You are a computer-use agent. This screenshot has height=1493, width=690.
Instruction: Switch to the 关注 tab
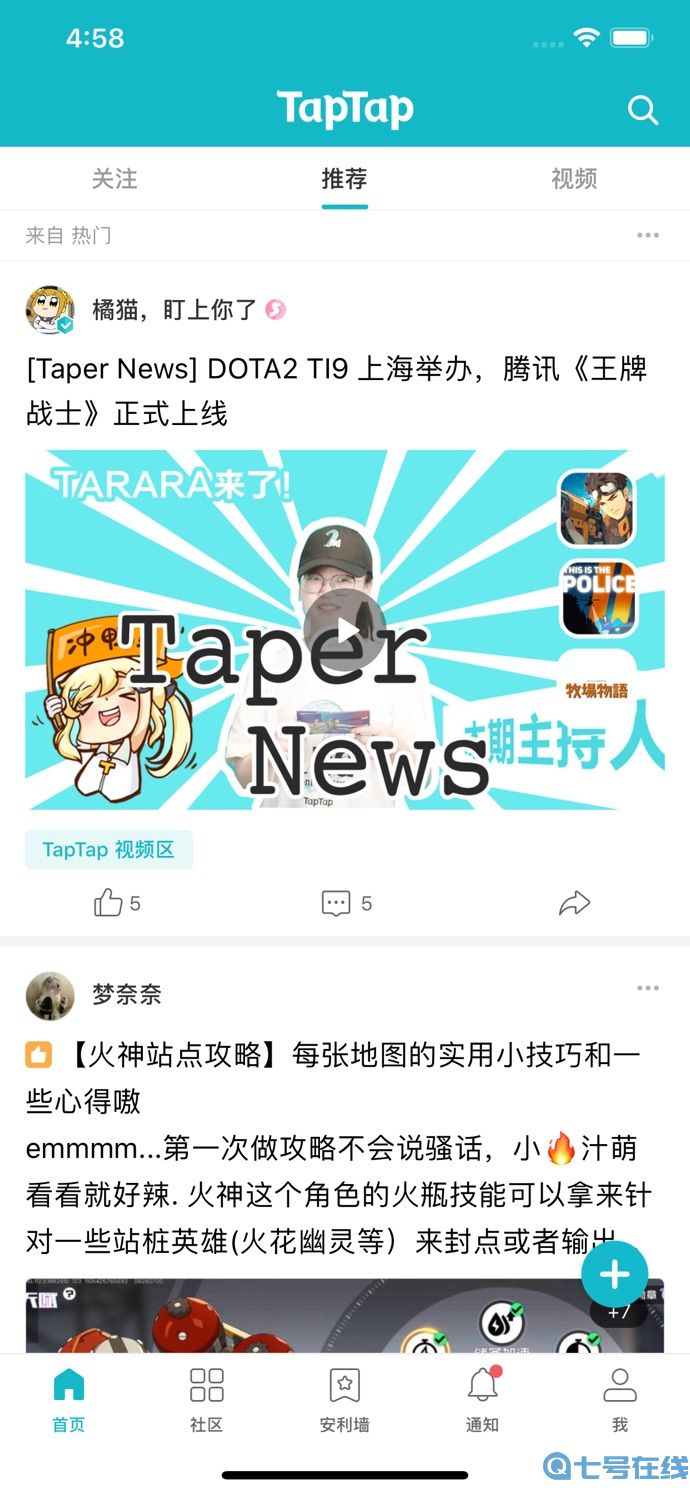(114, 179)
